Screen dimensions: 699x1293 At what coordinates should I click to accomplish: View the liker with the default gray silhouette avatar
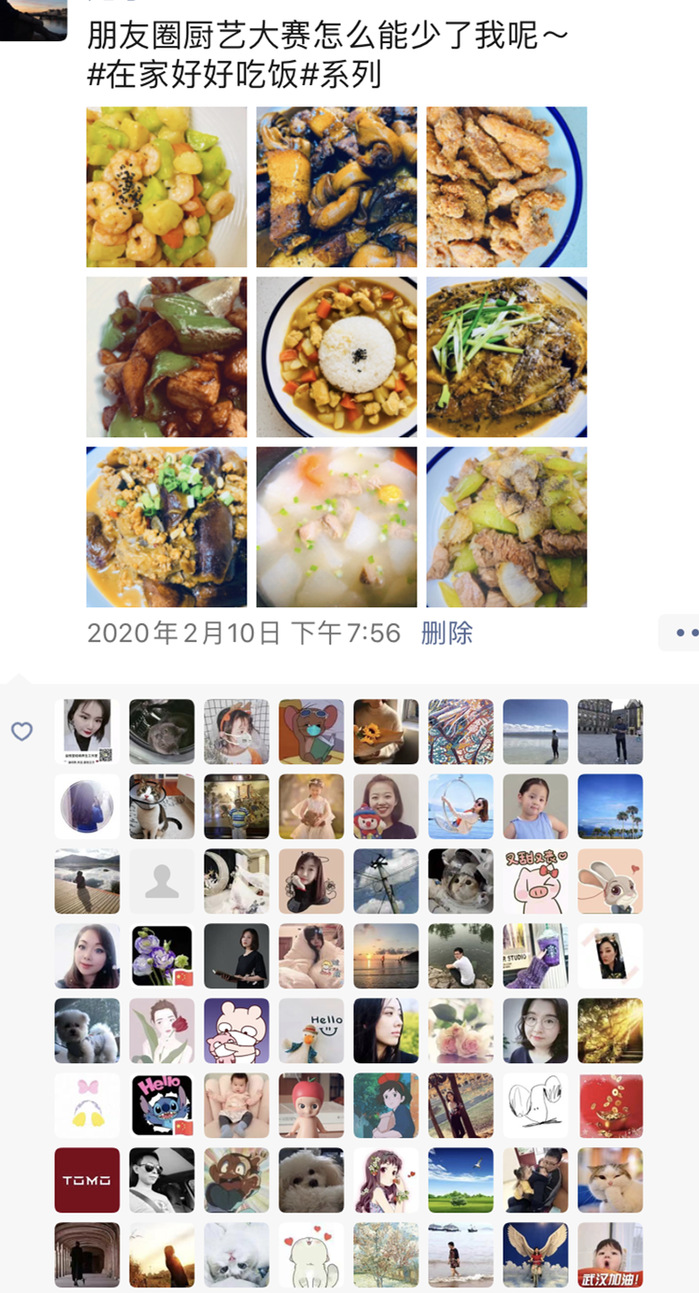[161, 881]
